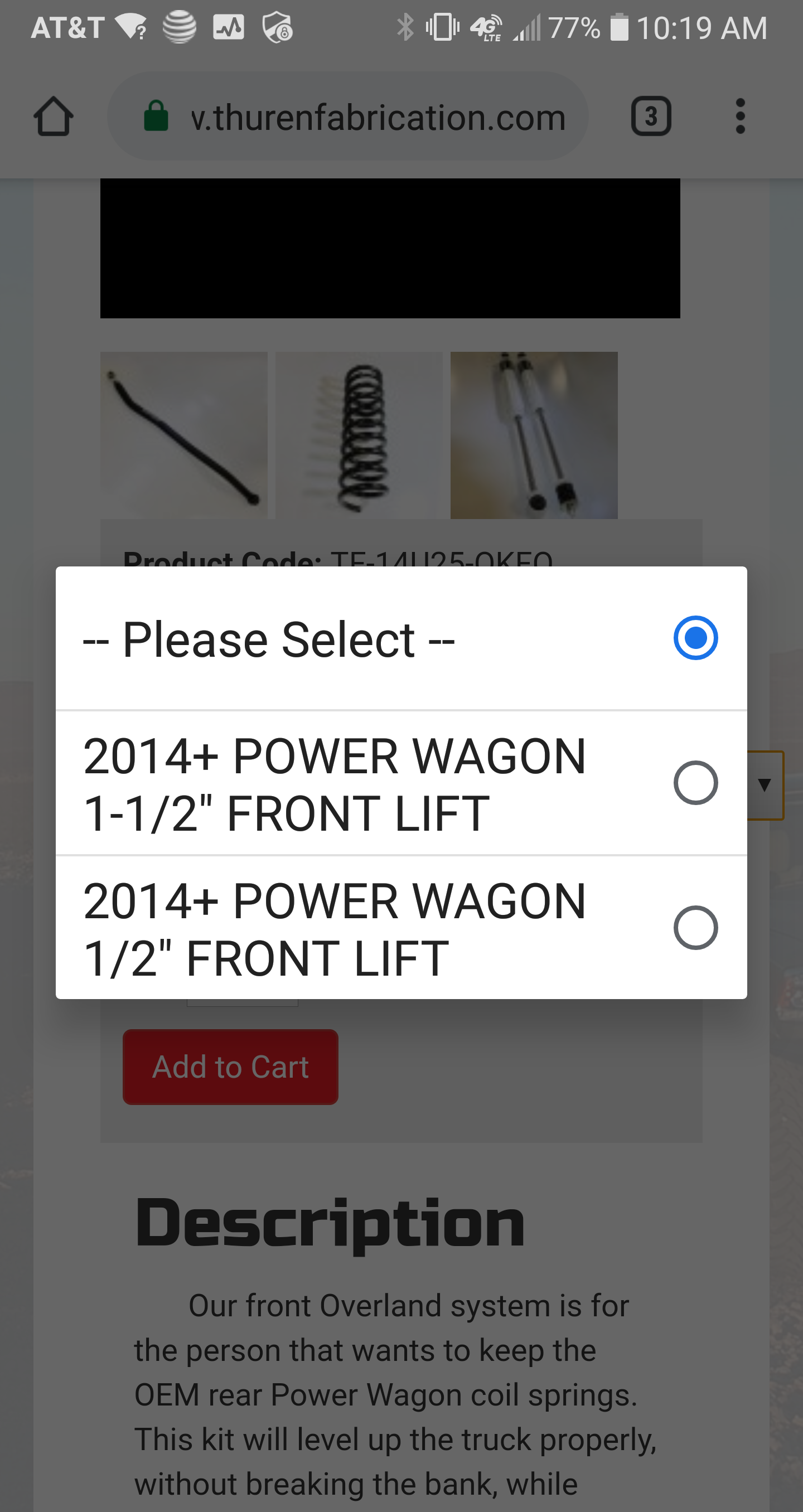Choose 2014+ Power Wagon 1-1/2" front lift
Image resolution: width=803 pixels, height=1512 pixels.
(401, 783)
